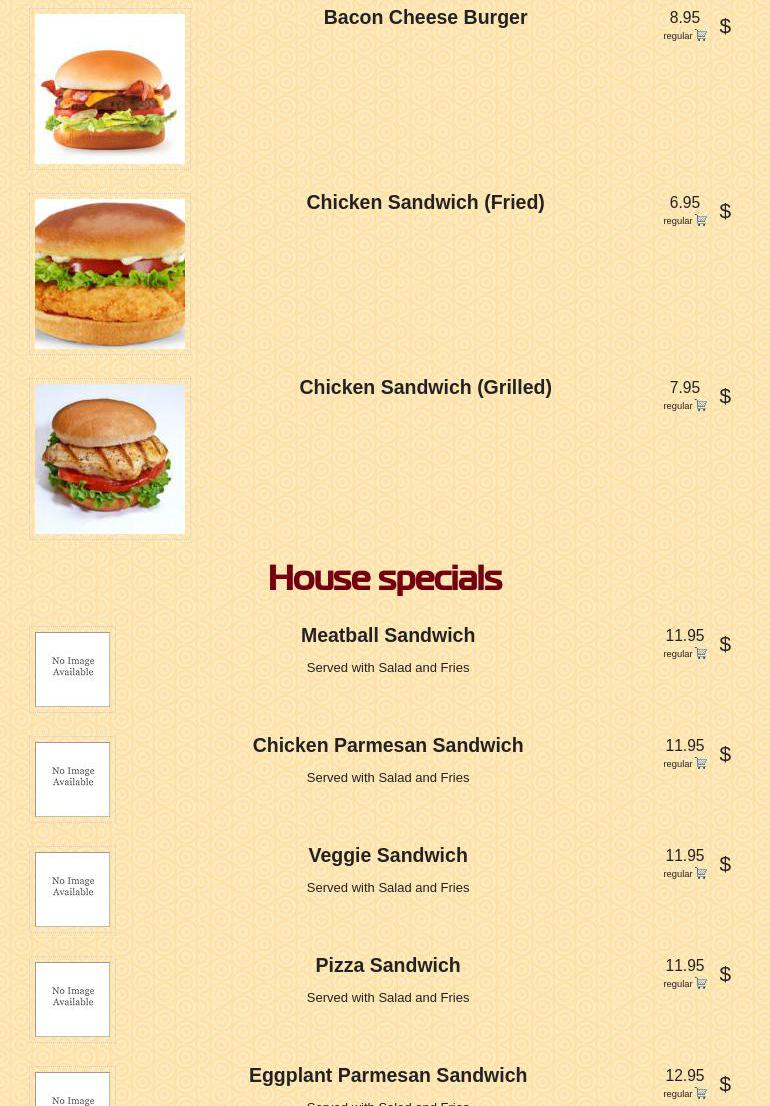Open Pizza Sandwich item details
Image resolution: width=770 pixels, height=1106 pixels.
pos(388,966)
